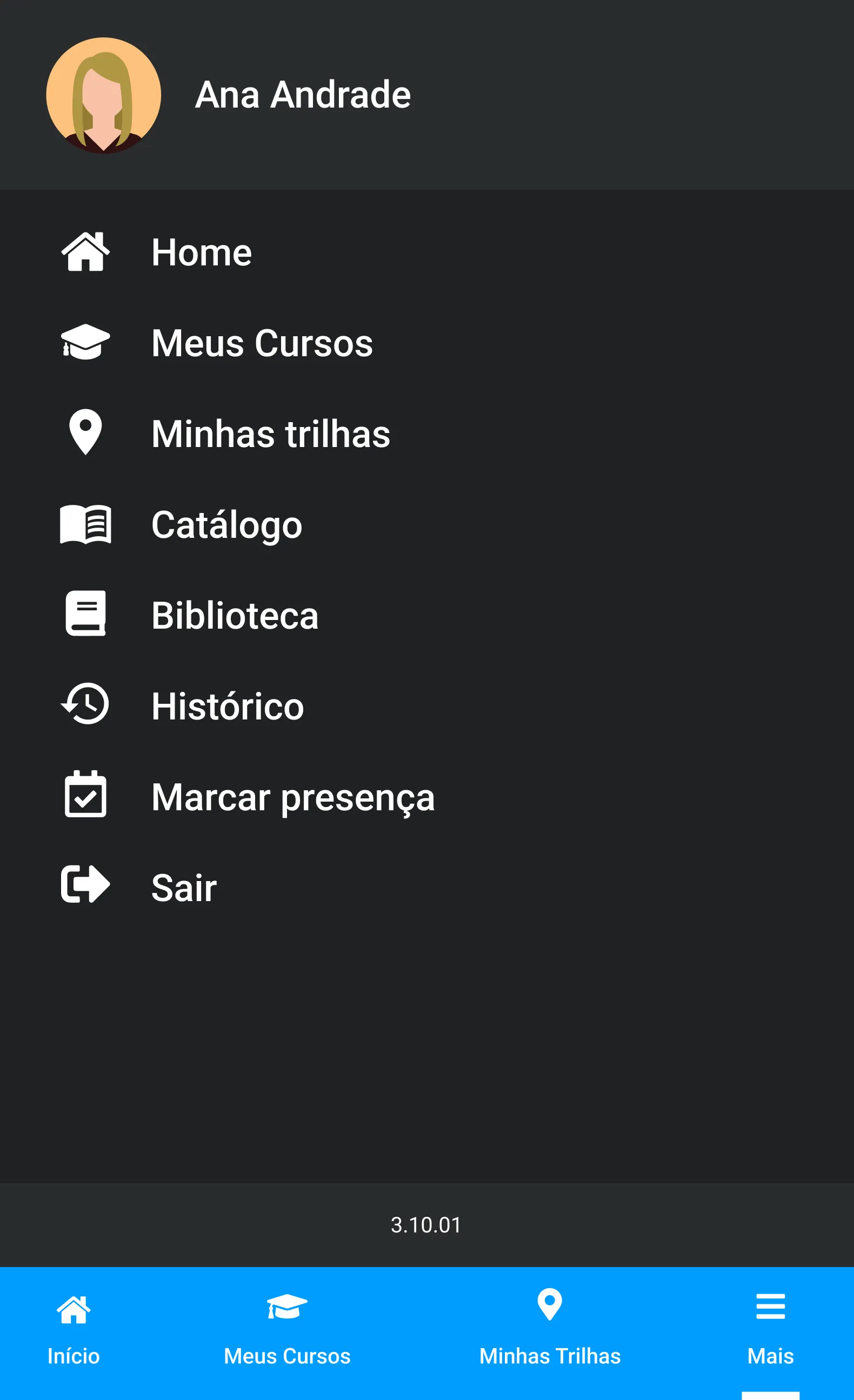The width and height of the screenshot is (854, 1400).
Task: Open Minhas trilhas from the menu list
Action: [x=270, y=434]
